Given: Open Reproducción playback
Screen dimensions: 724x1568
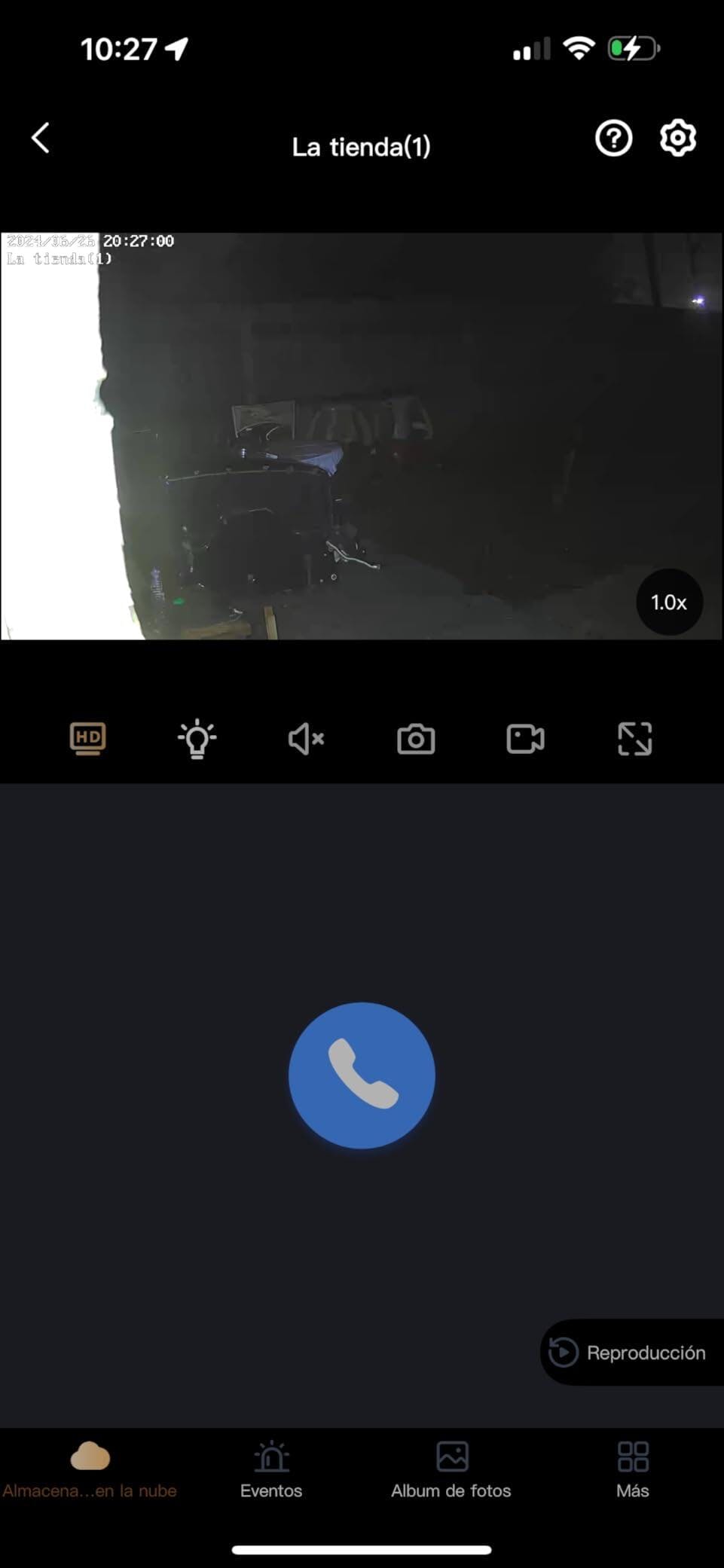Looking at the screenshot, I should [x=631, y=1352].
